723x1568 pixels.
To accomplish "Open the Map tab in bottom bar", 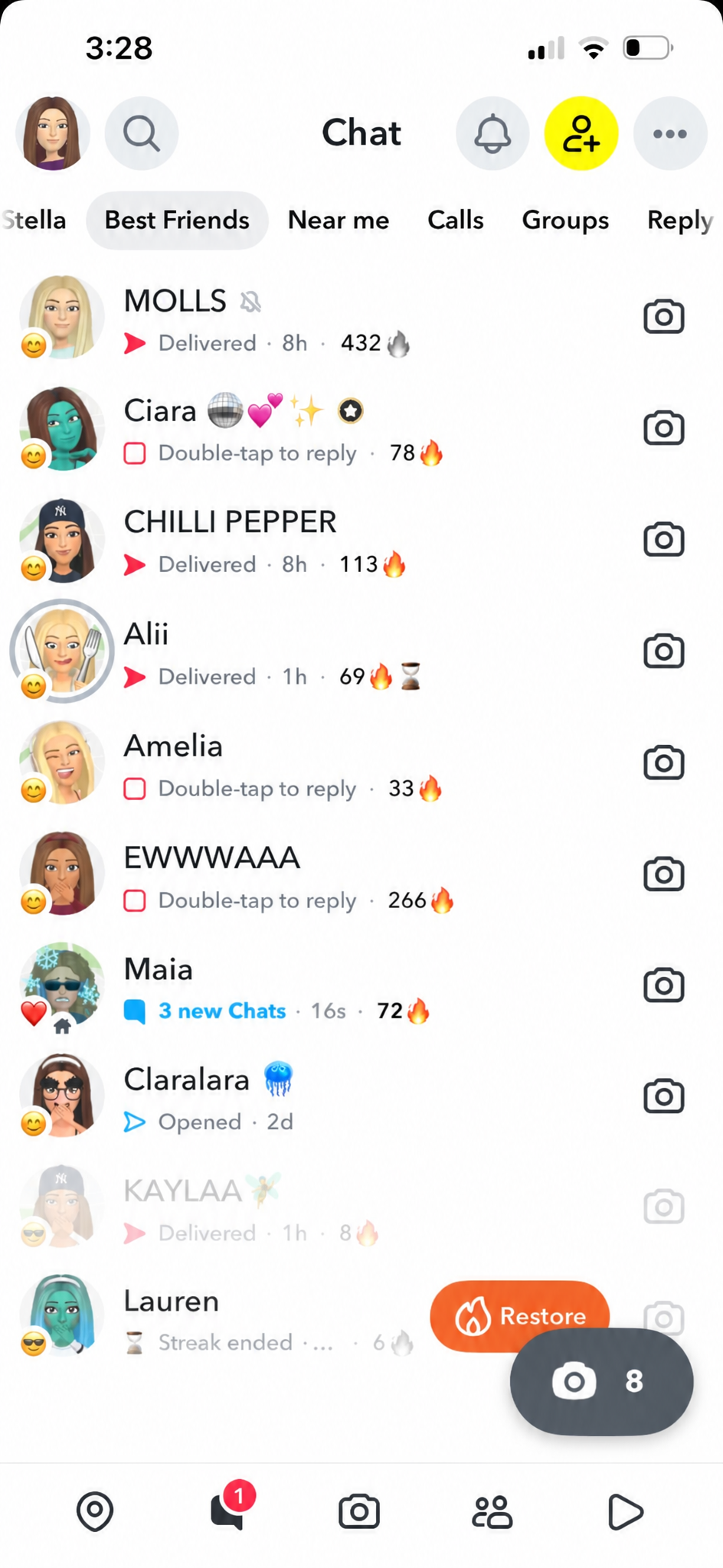I will (x=95, y=1511).
